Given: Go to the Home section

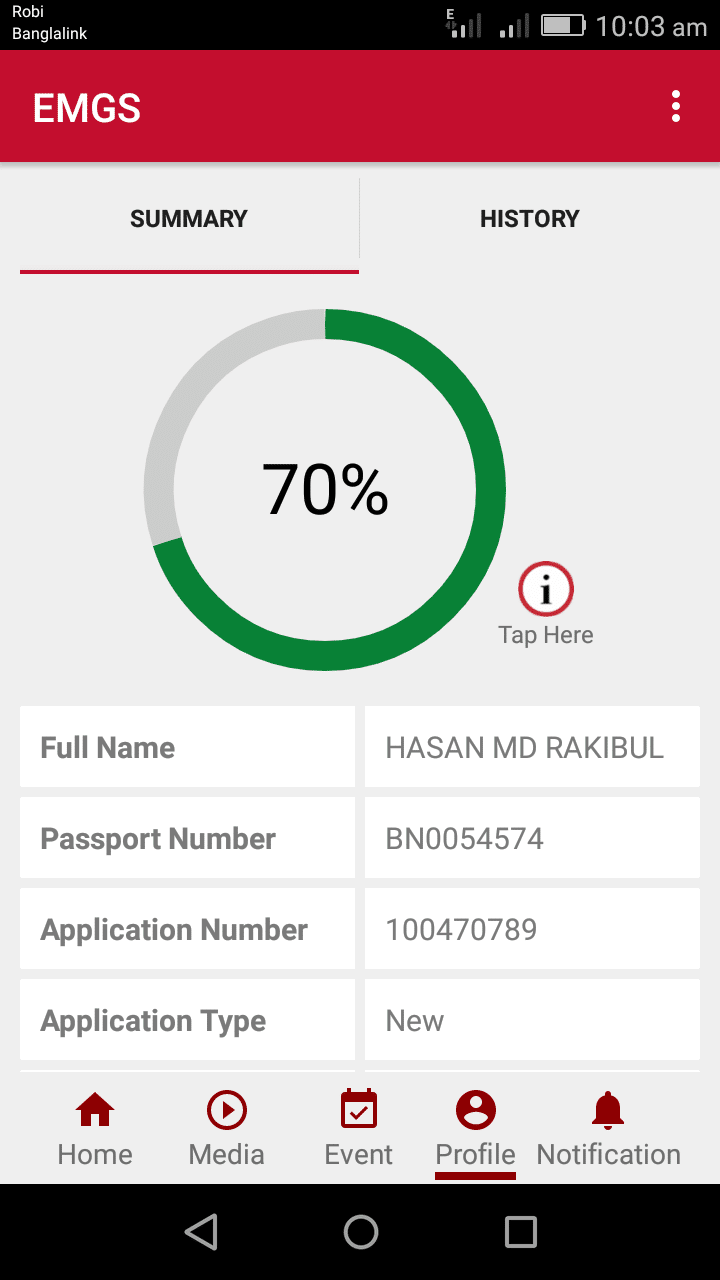Looking at the screenshot, I should pyautogui.click(x=95, y=1130).
